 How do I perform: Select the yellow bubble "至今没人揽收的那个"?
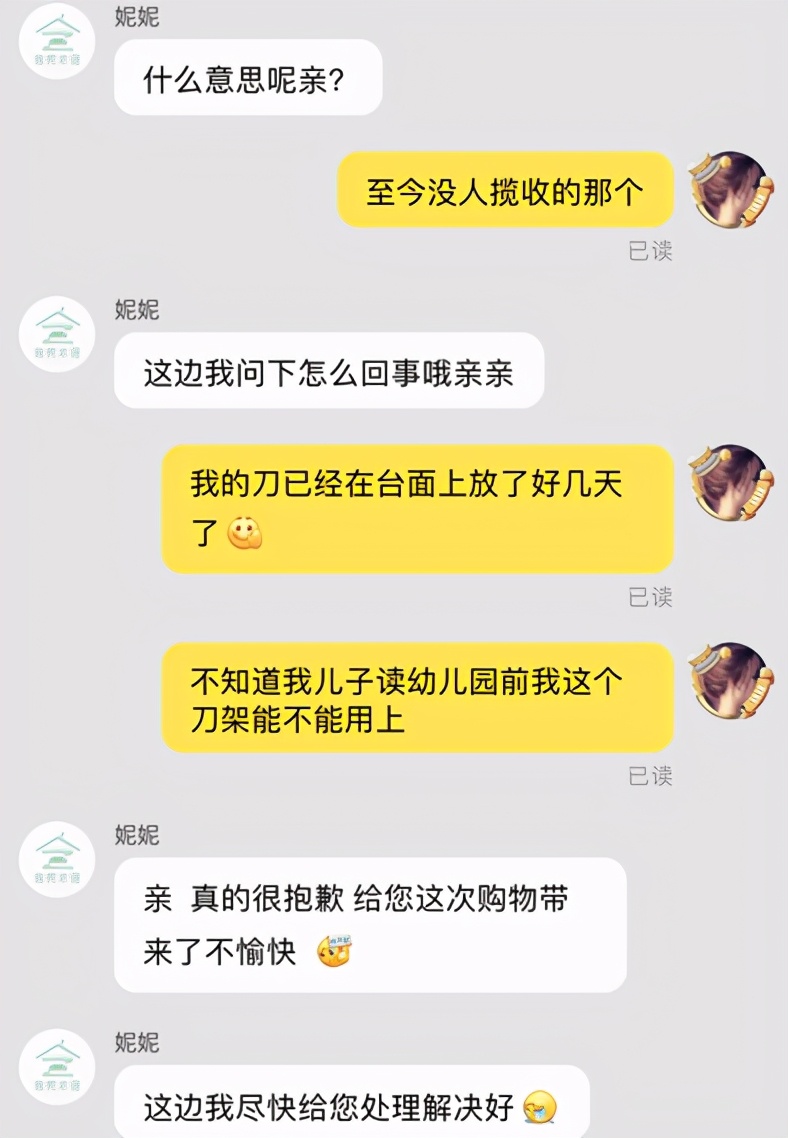pos(507,188)
